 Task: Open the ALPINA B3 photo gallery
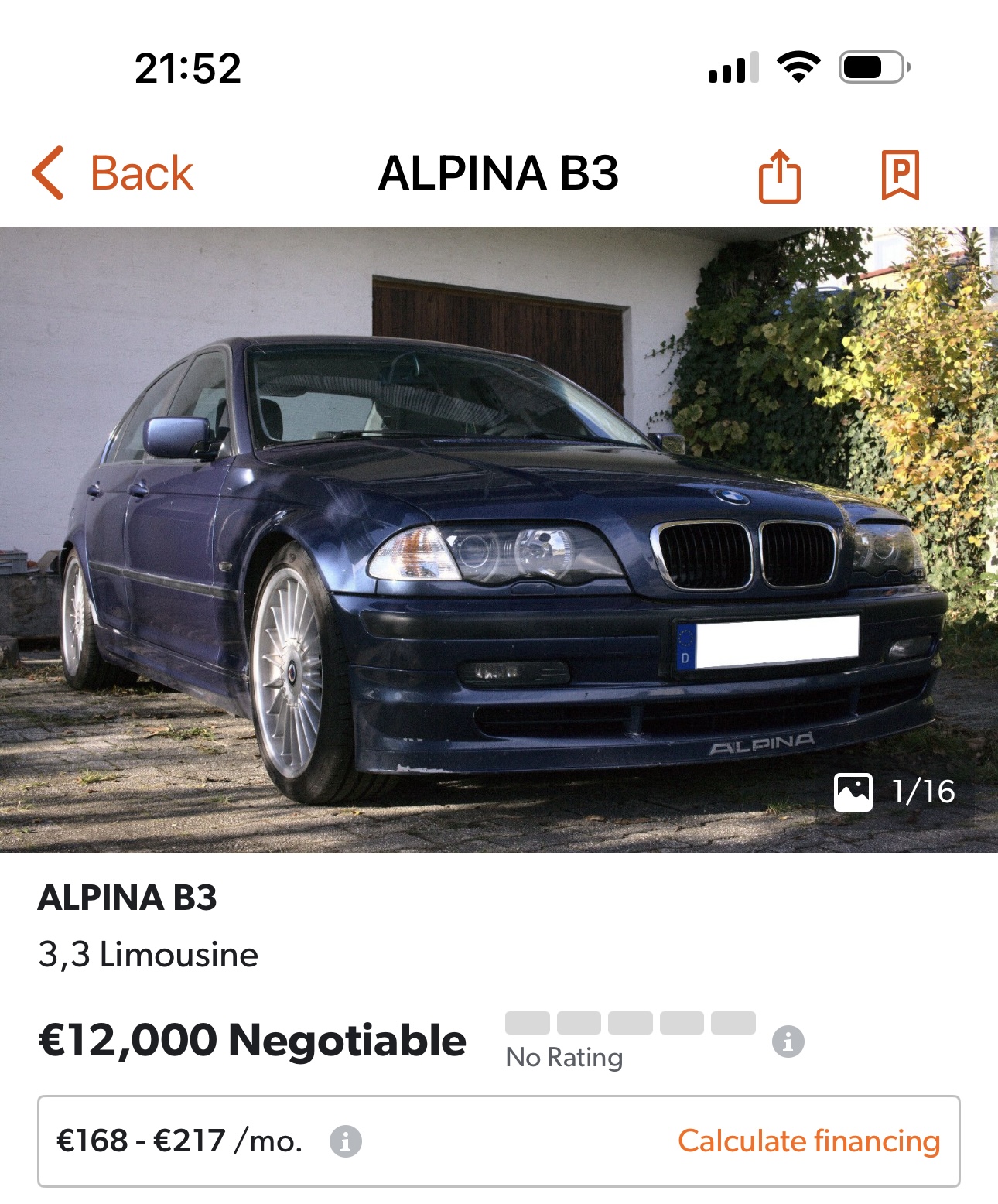pos(498,539)
